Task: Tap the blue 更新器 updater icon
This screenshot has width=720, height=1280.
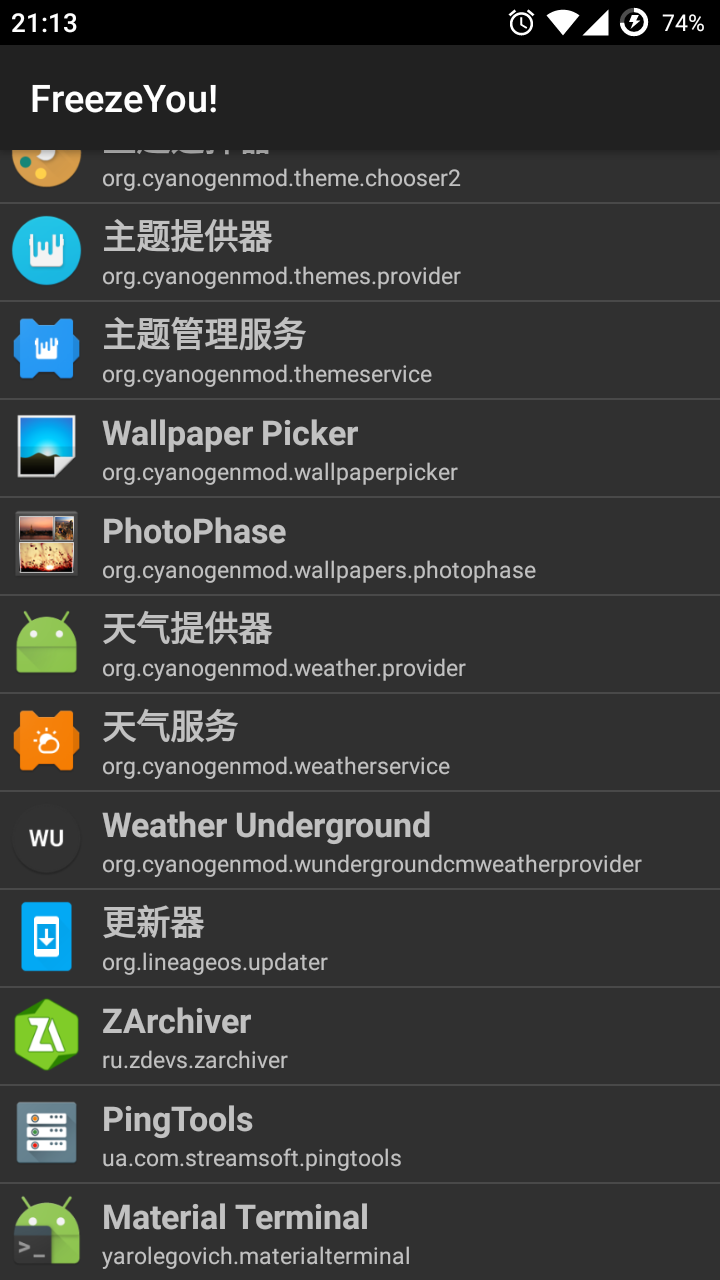Action: click(x=46, y=937)
